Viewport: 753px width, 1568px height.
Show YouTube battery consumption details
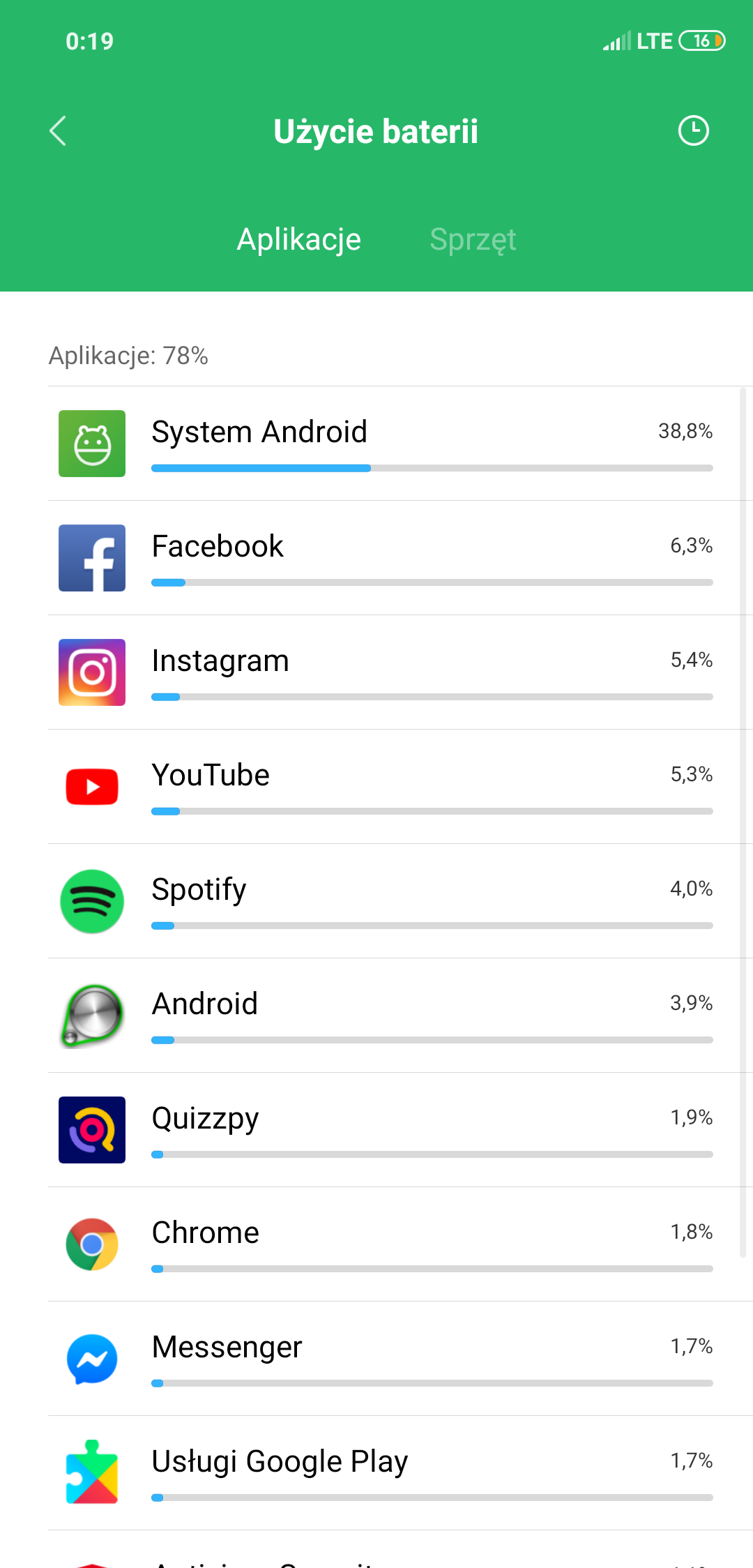[x=390, y=787]
